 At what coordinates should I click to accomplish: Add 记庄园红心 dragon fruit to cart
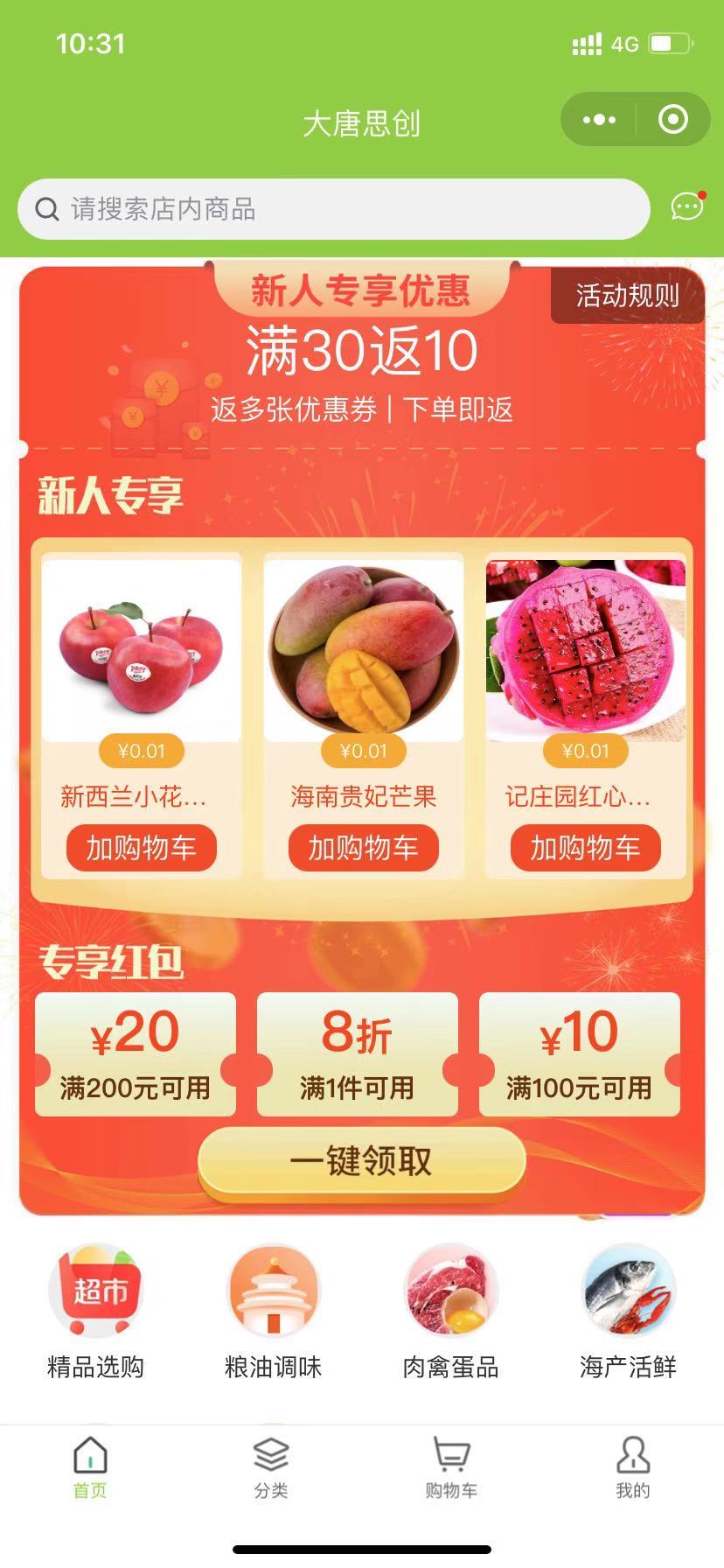click(585, 847)
